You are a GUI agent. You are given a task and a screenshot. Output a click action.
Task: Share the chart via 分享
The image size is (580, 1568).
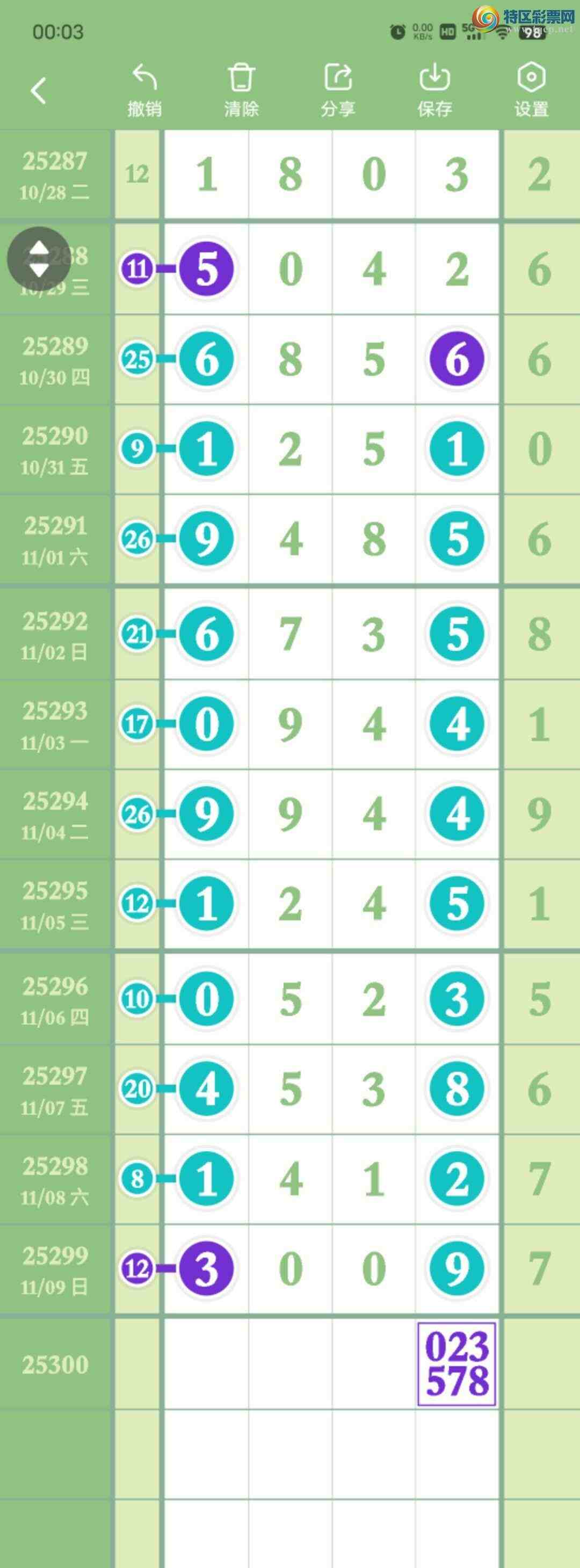coord(338,90)
